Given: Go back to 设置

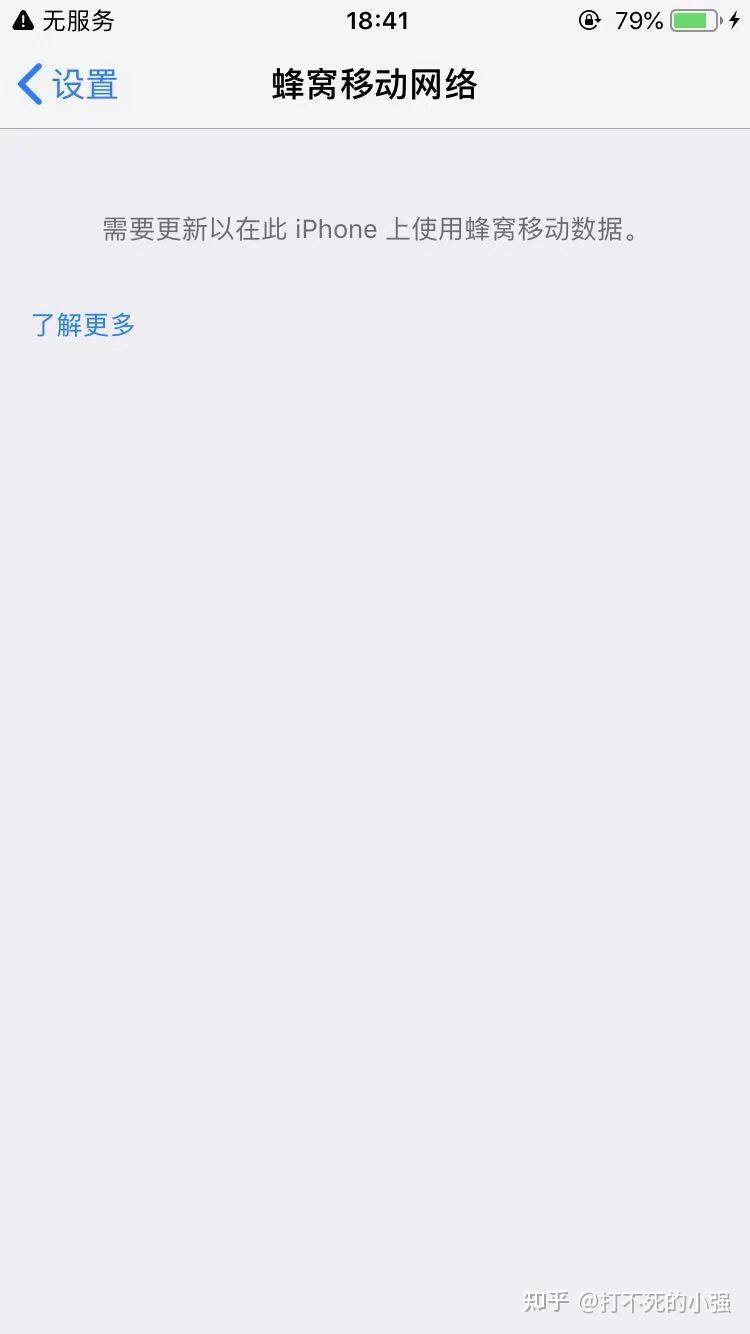Looking at the screenshot, I should (68, 85).
